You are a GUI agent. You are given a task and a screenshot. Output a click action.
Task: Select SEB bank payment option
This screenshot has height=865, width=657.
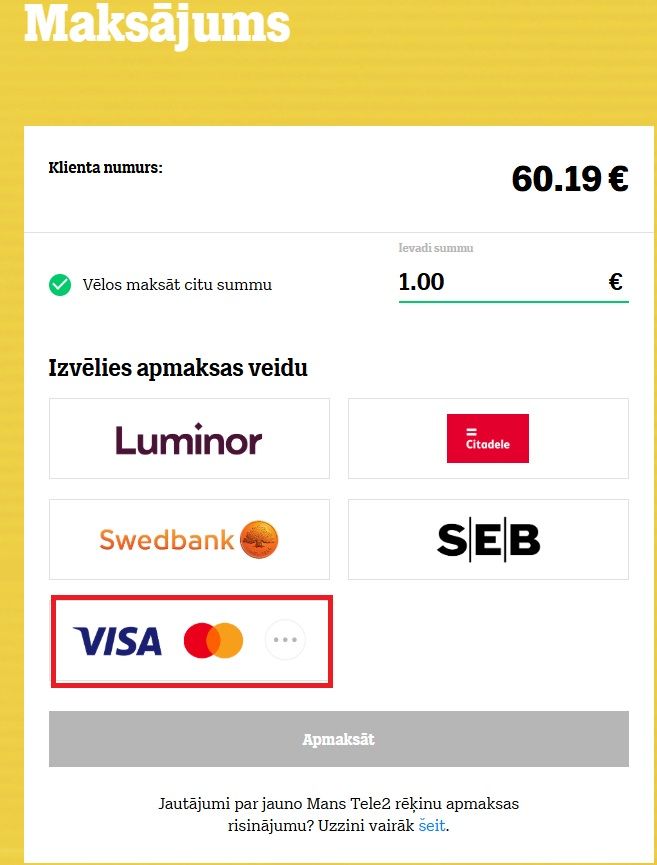(x=488, y=540)
